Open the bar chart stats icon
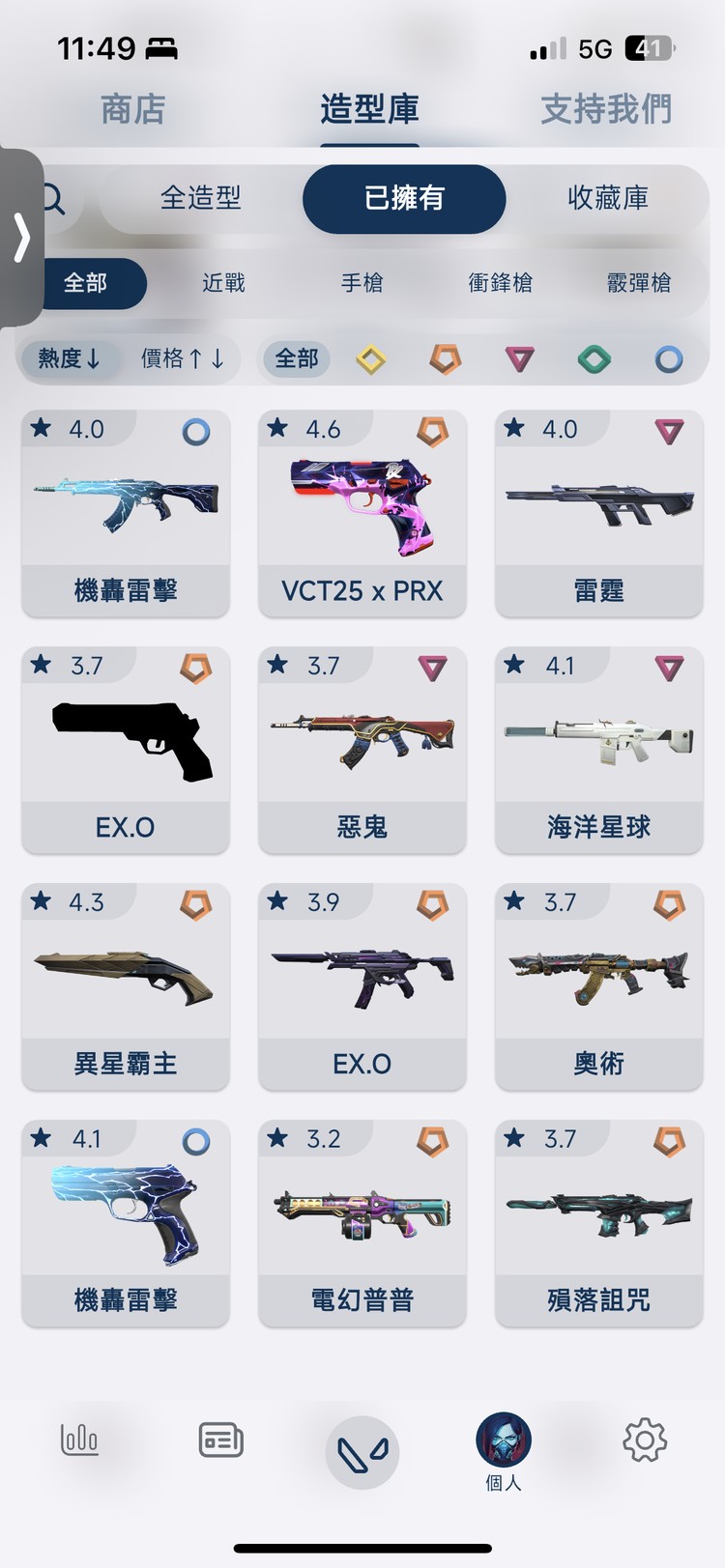This screenshot has height=1568, width=725. click(x=78, y=1439)
